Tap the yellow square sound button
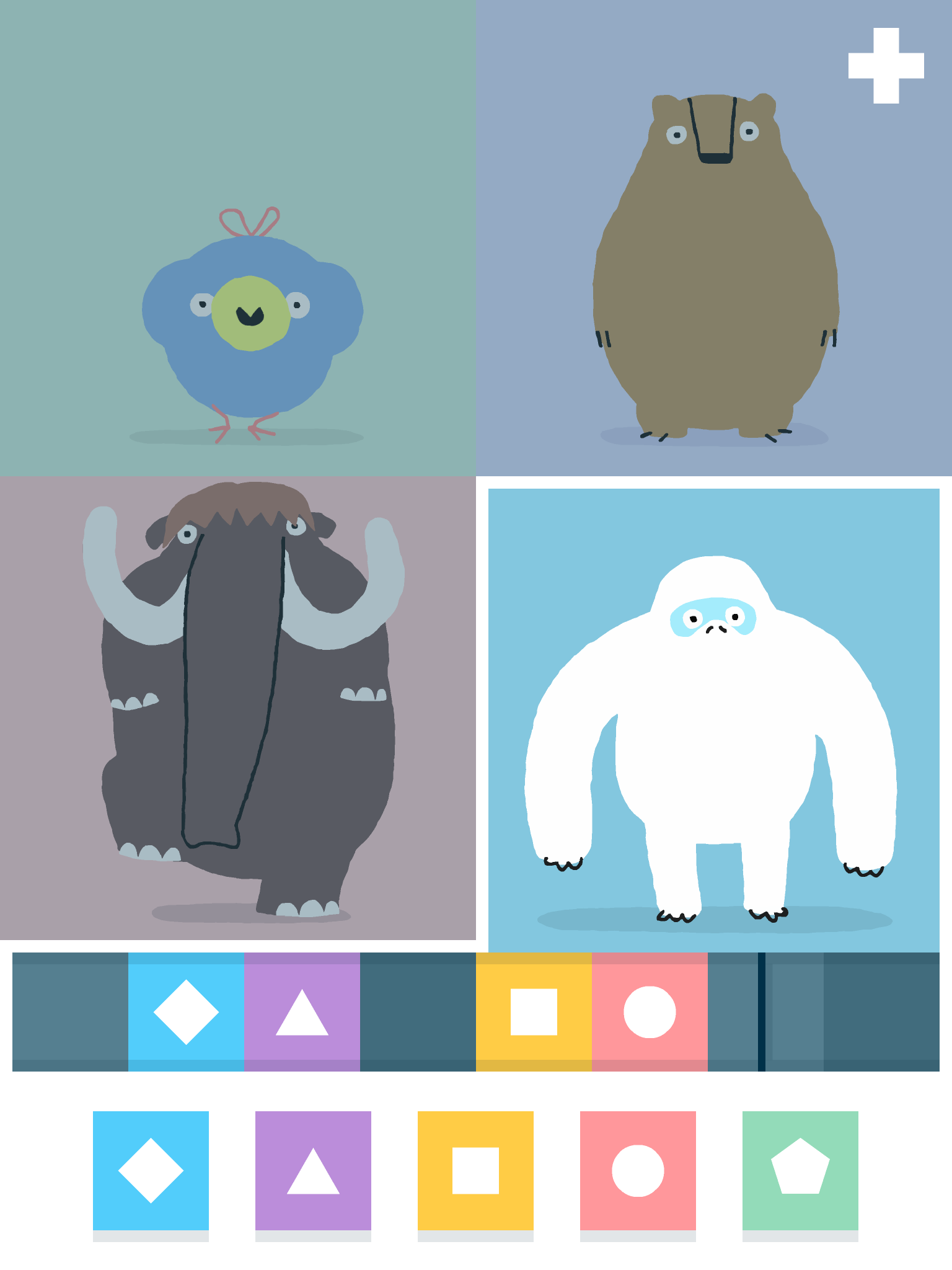 475,1170
